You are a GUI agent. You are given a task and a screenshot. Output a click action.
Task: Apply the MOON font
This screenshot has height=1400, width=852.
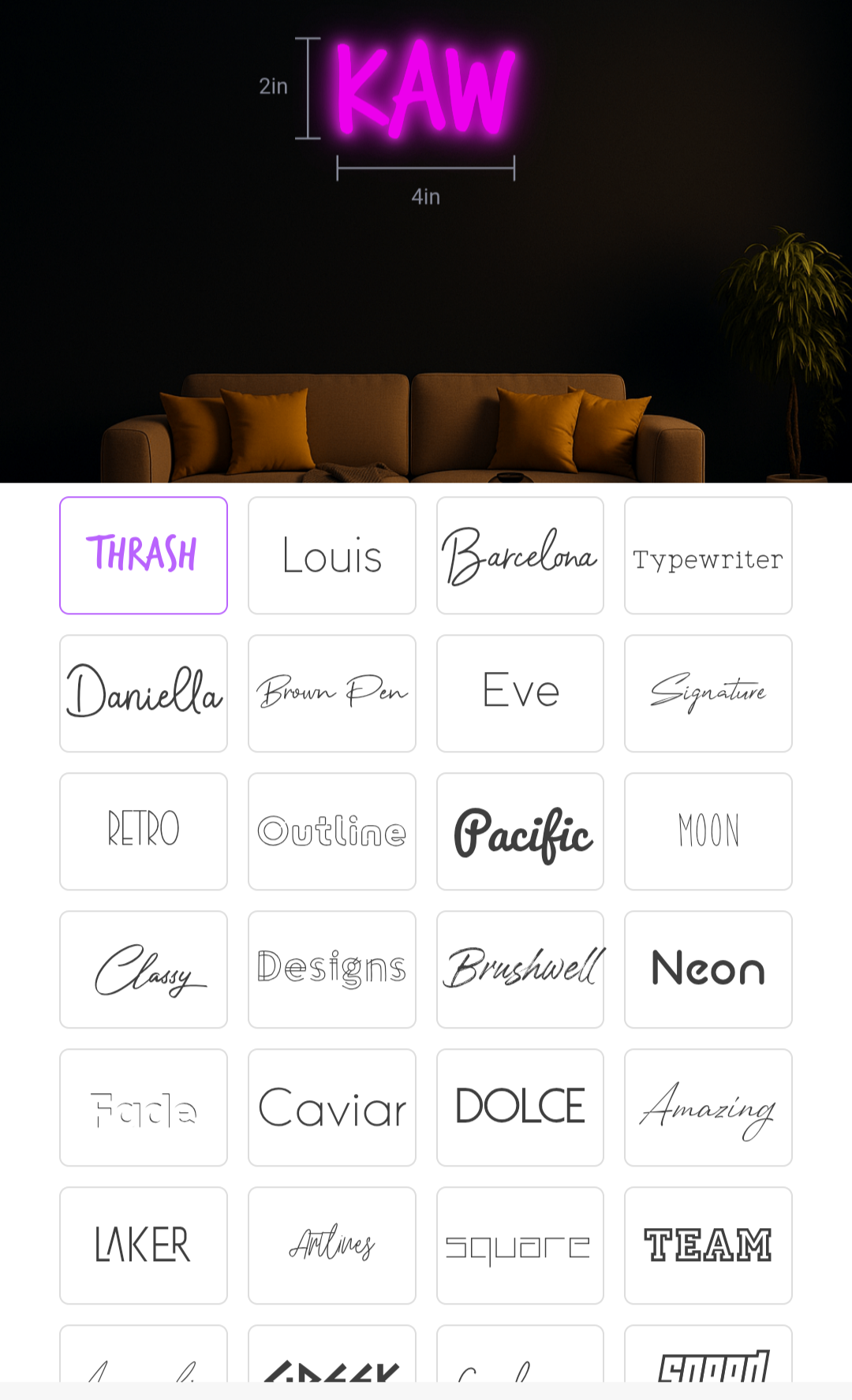tap(708, 831)
